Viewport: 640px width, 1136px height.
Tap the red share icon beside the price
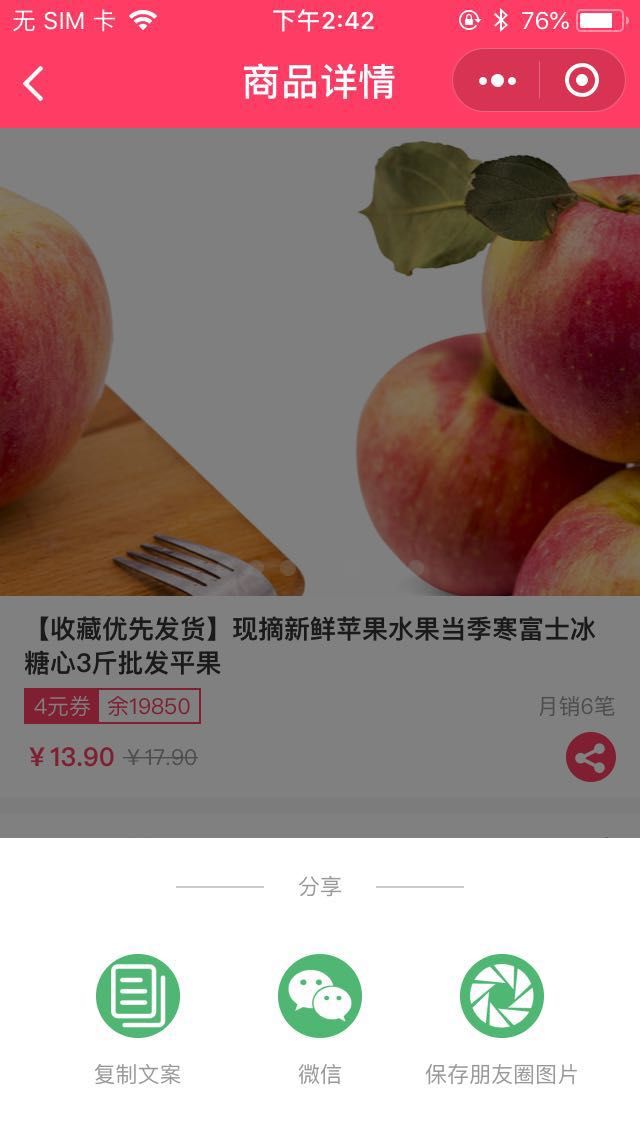click(x=590, y=758)
